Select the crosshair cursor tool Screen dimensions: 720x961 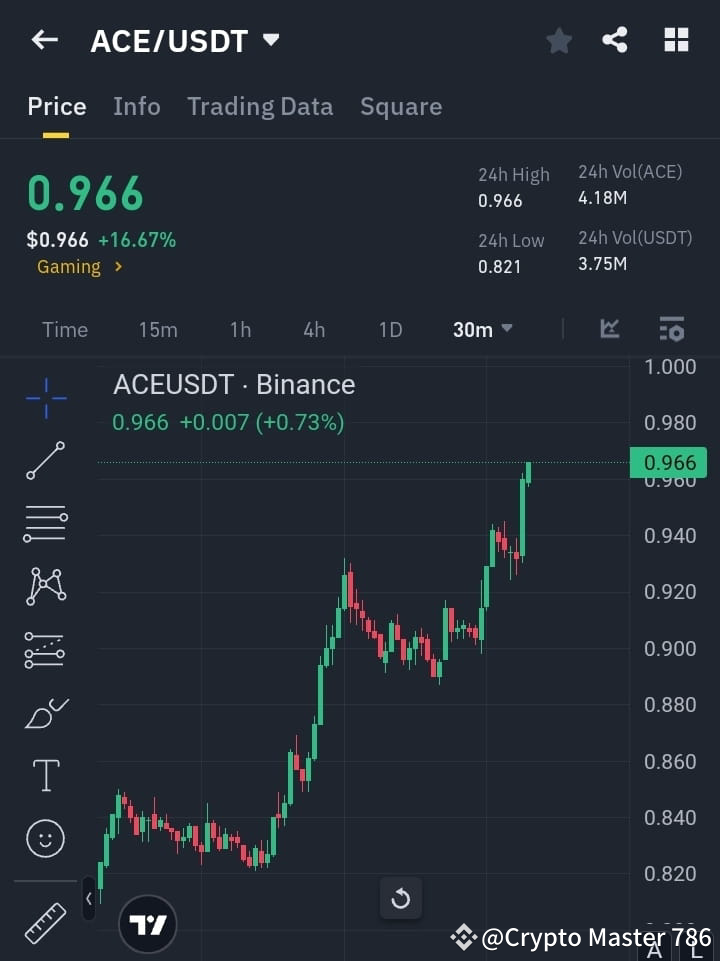[45, 400]
